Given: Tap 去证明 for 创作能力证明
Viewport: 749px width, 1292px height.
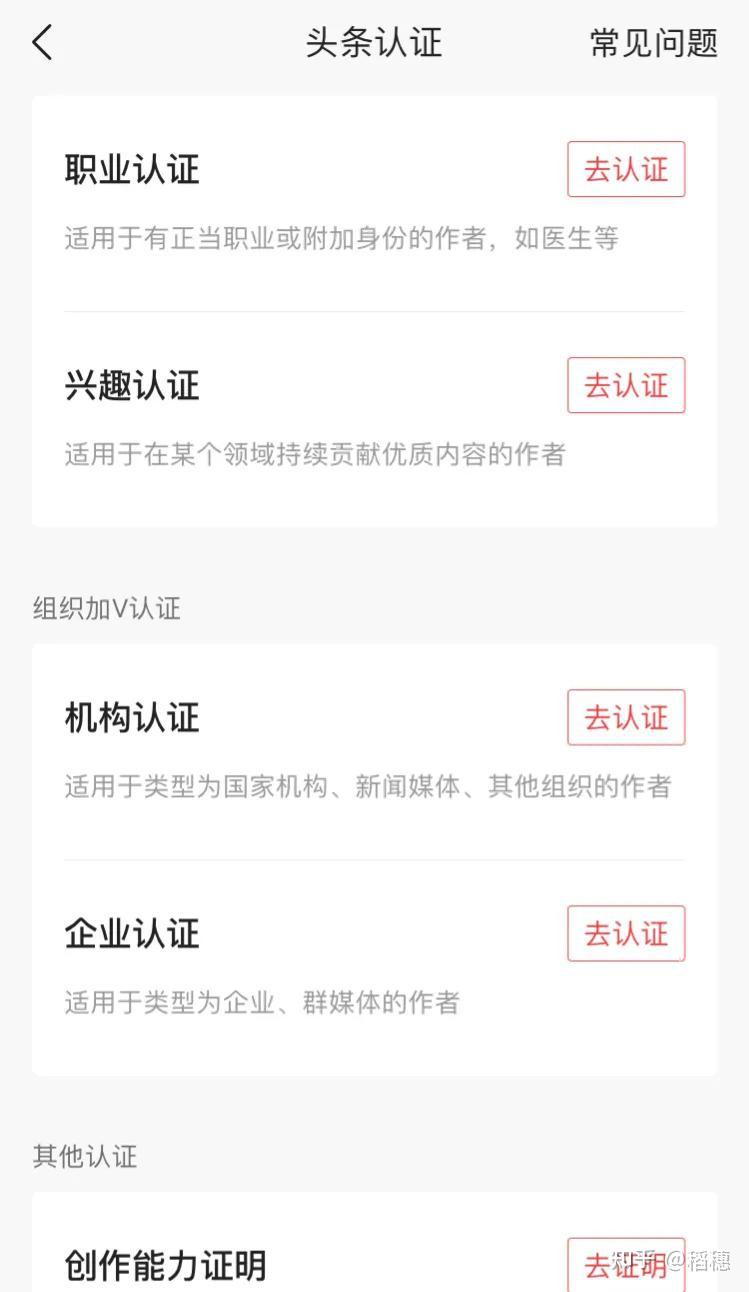Looking at the screenshot, I should tap(626, 1264).
